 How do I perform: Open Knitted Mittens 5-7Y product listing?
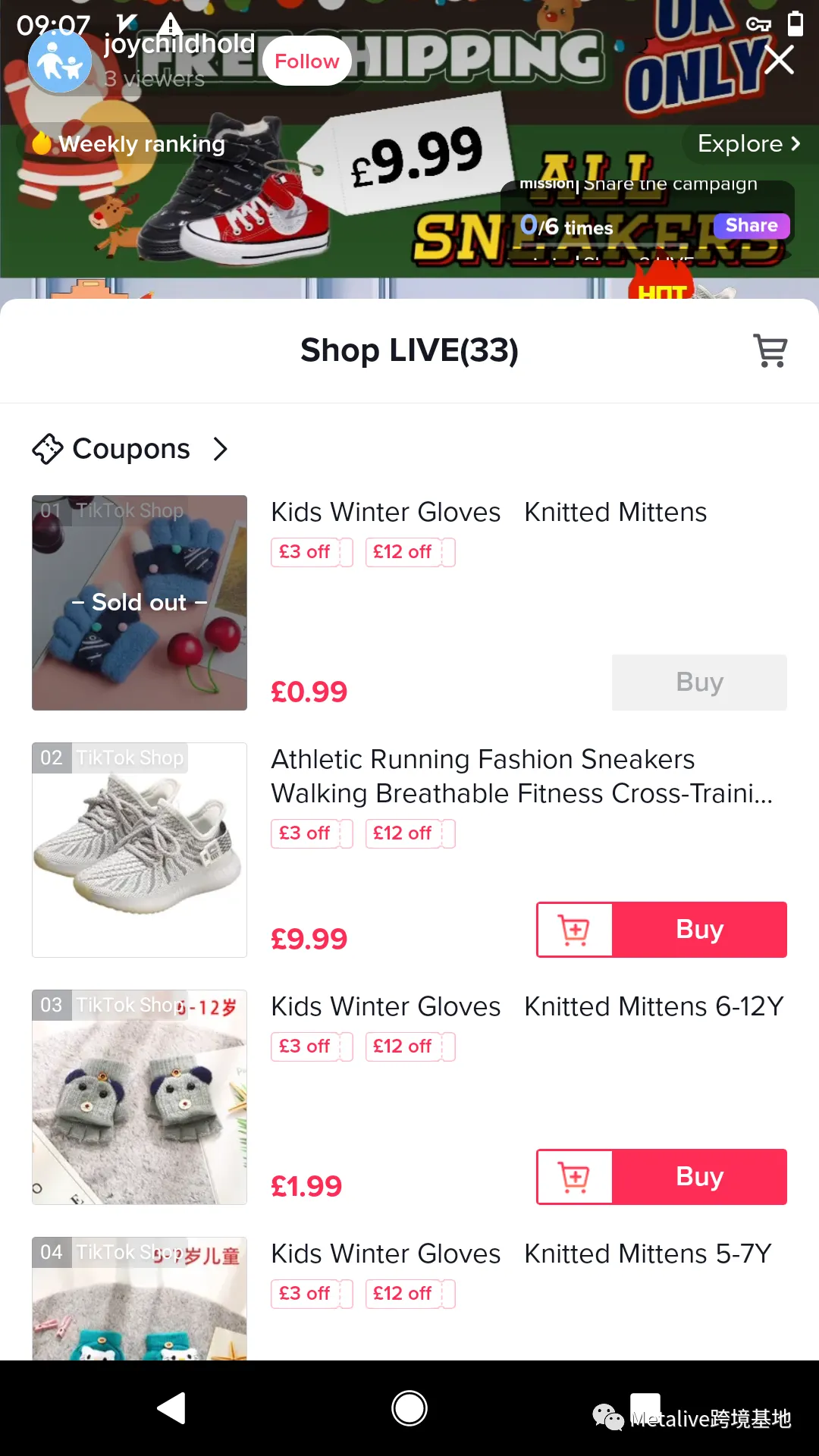coord(521,1254)
